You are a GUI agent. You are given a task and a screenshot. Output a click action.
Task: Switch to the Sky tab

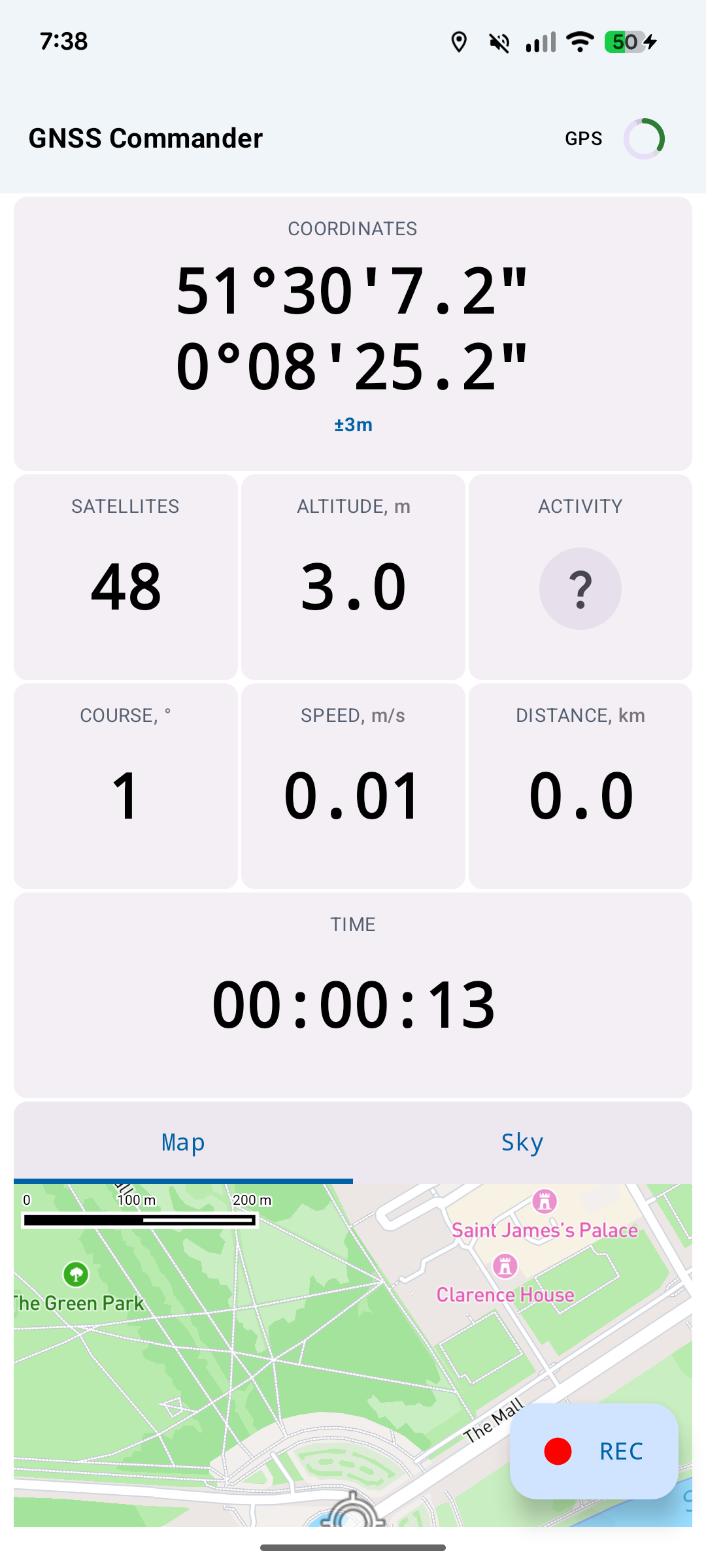(522, 1141)
